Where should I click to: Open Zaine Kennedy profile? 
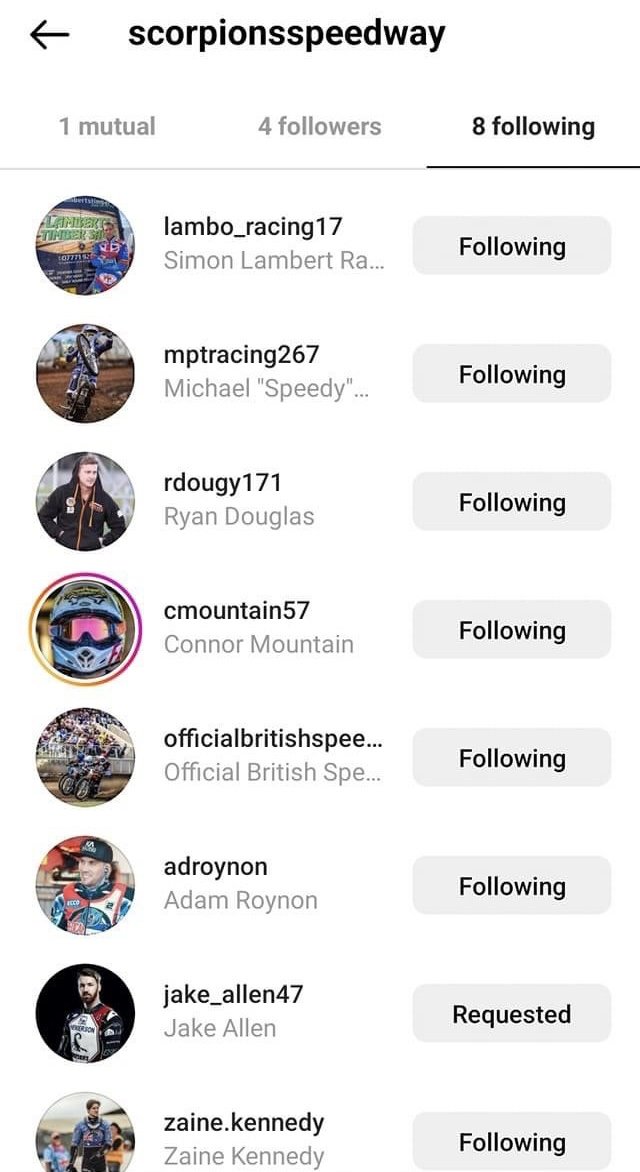[244, 1139]
